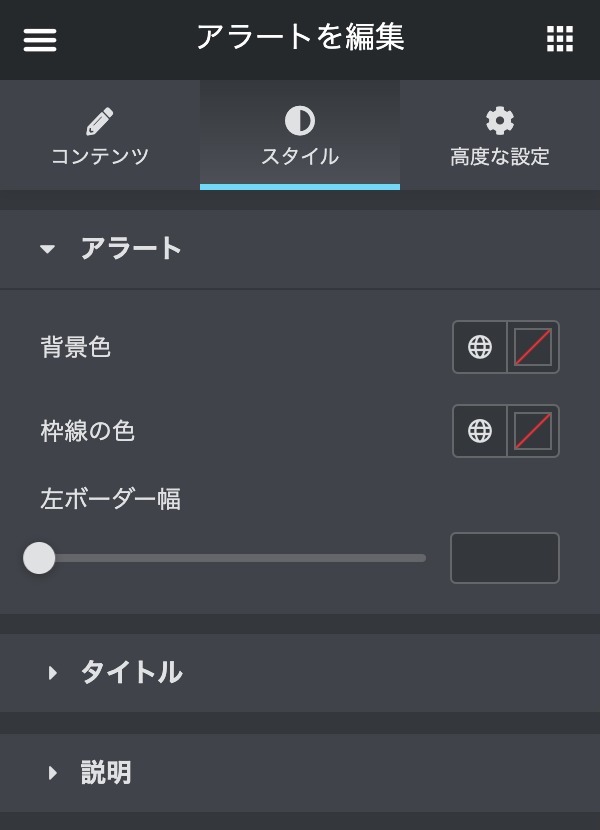
Task: Focus the 左ボーダー幅 value field
Action: (x=505, y=558)
